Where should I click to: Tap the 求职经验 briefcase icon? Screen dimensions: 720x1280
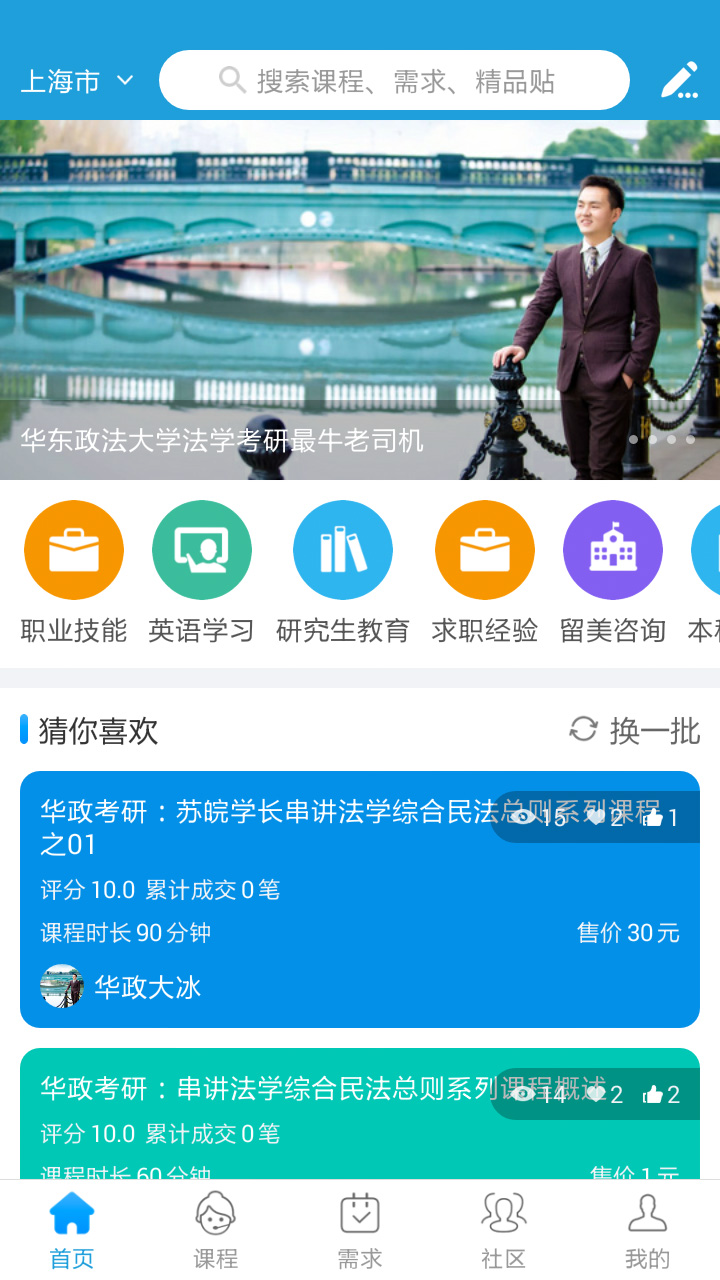point(484,550)
